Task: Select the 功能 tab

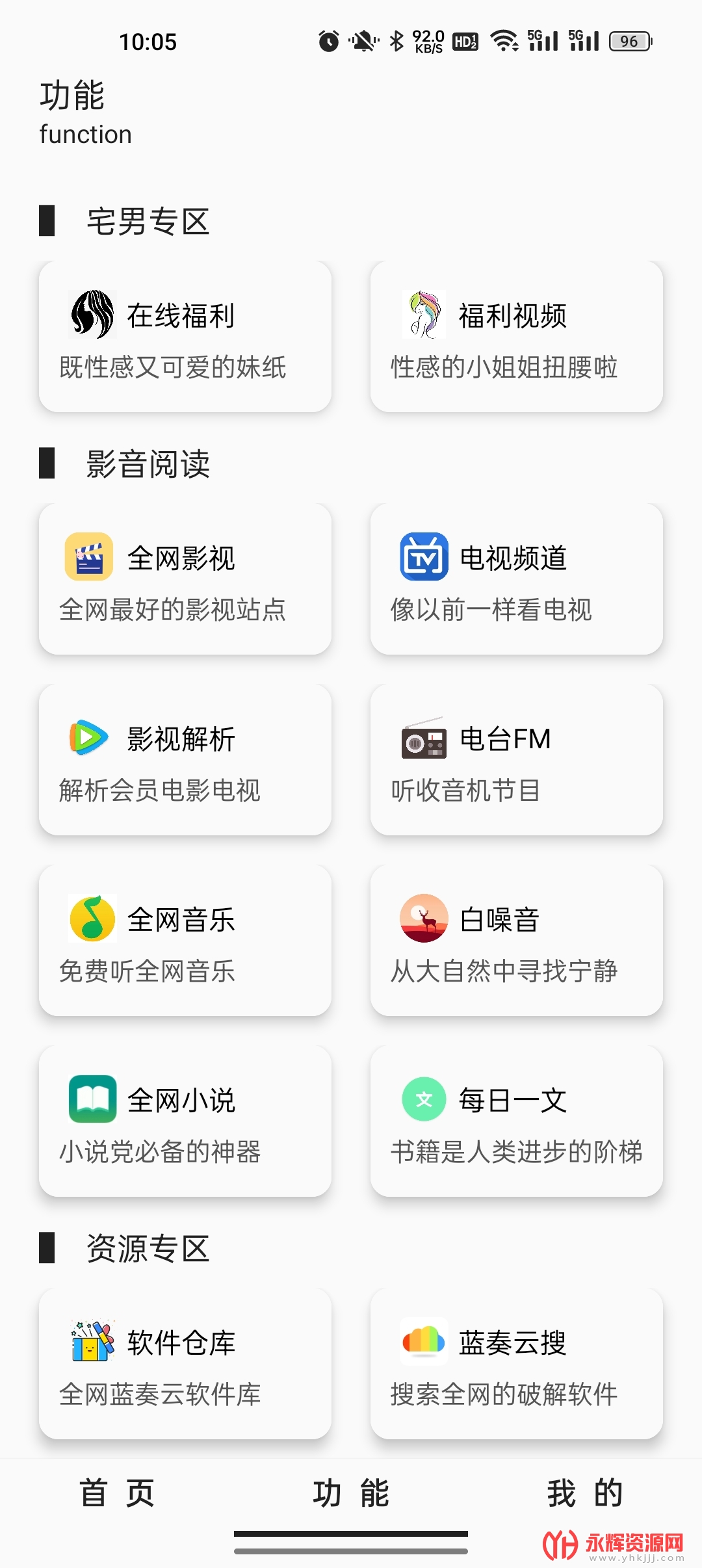Action: pos(351,1493)
